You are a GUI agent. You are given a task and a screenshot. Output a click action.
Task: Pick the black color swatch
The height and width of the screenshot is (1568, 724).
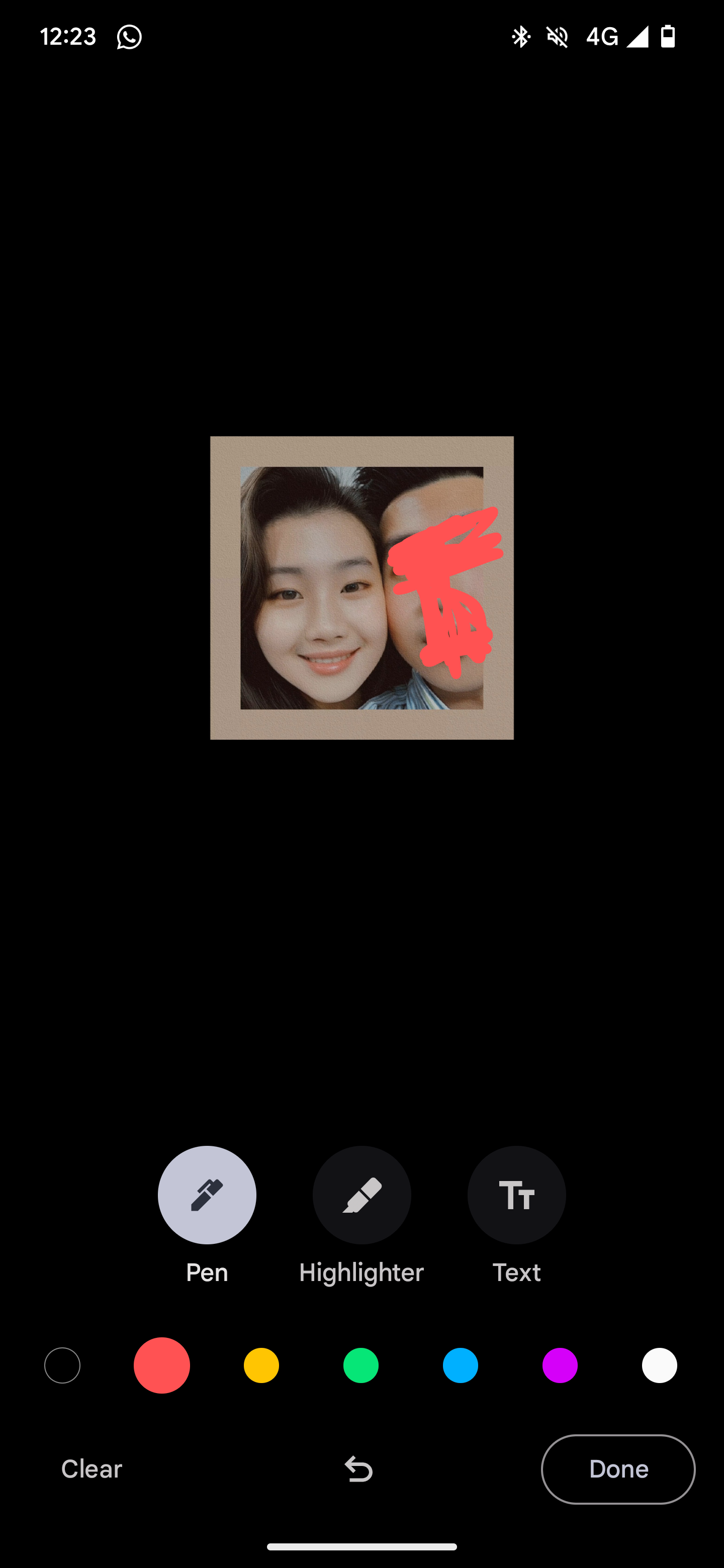(x=62, y=1365)
